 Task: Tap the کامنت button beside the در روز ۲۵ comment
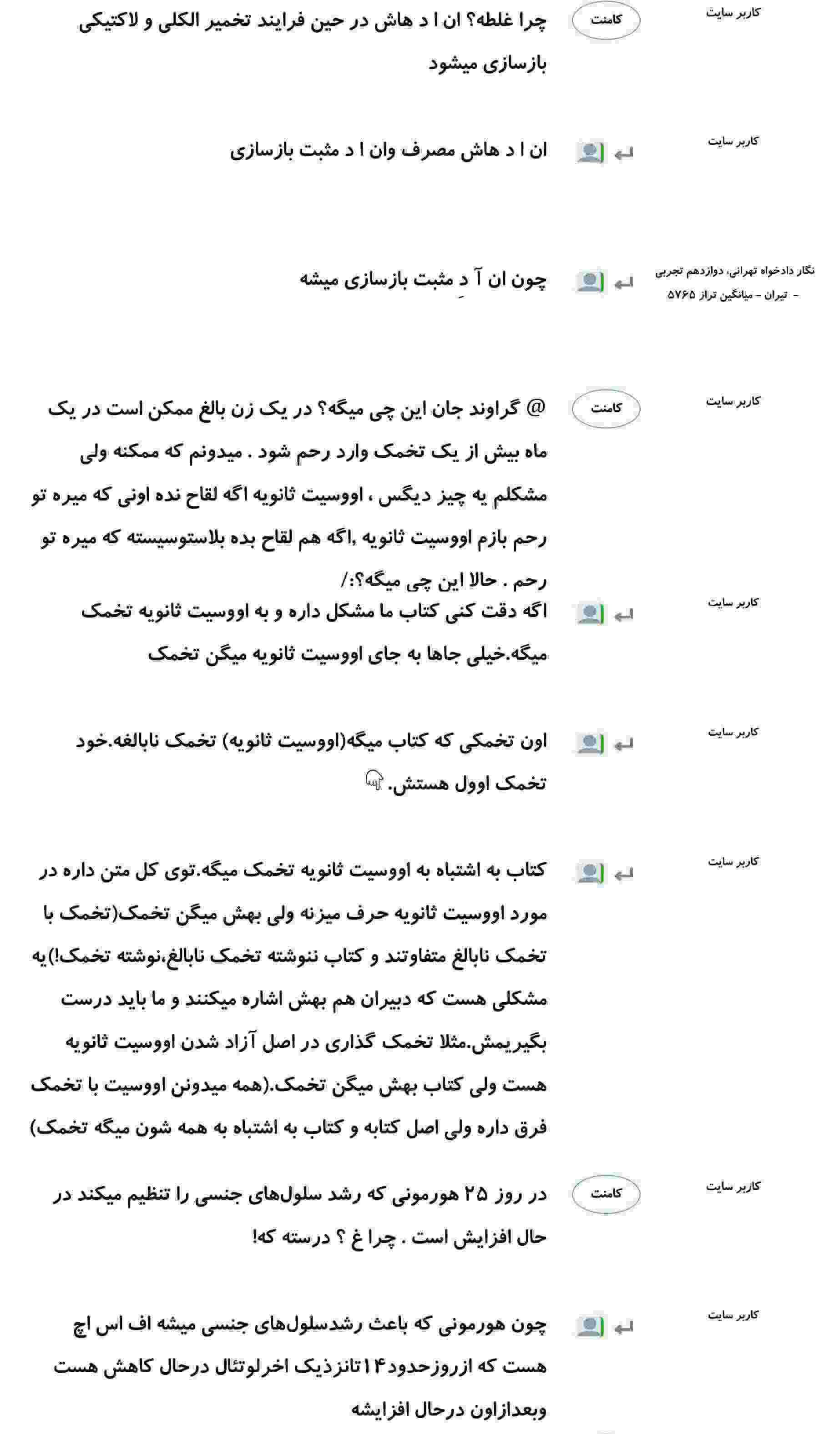pyautogui.click(x=605, y=1193)
